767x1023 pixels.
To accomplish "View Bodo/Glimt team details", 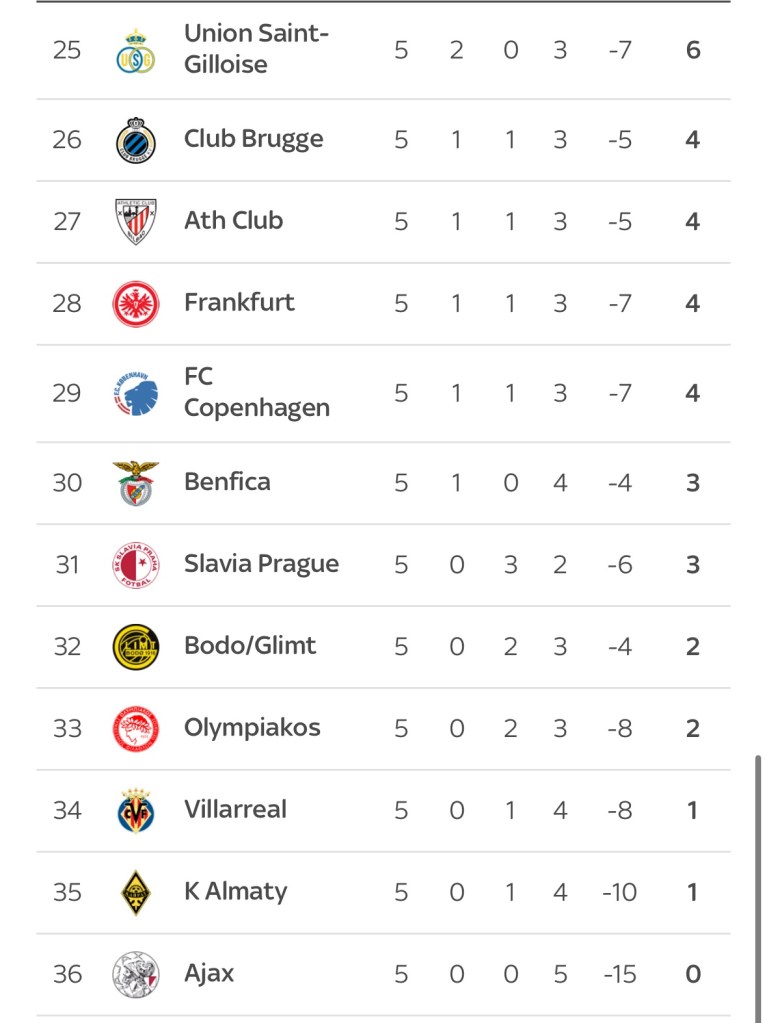I will 250,647.
